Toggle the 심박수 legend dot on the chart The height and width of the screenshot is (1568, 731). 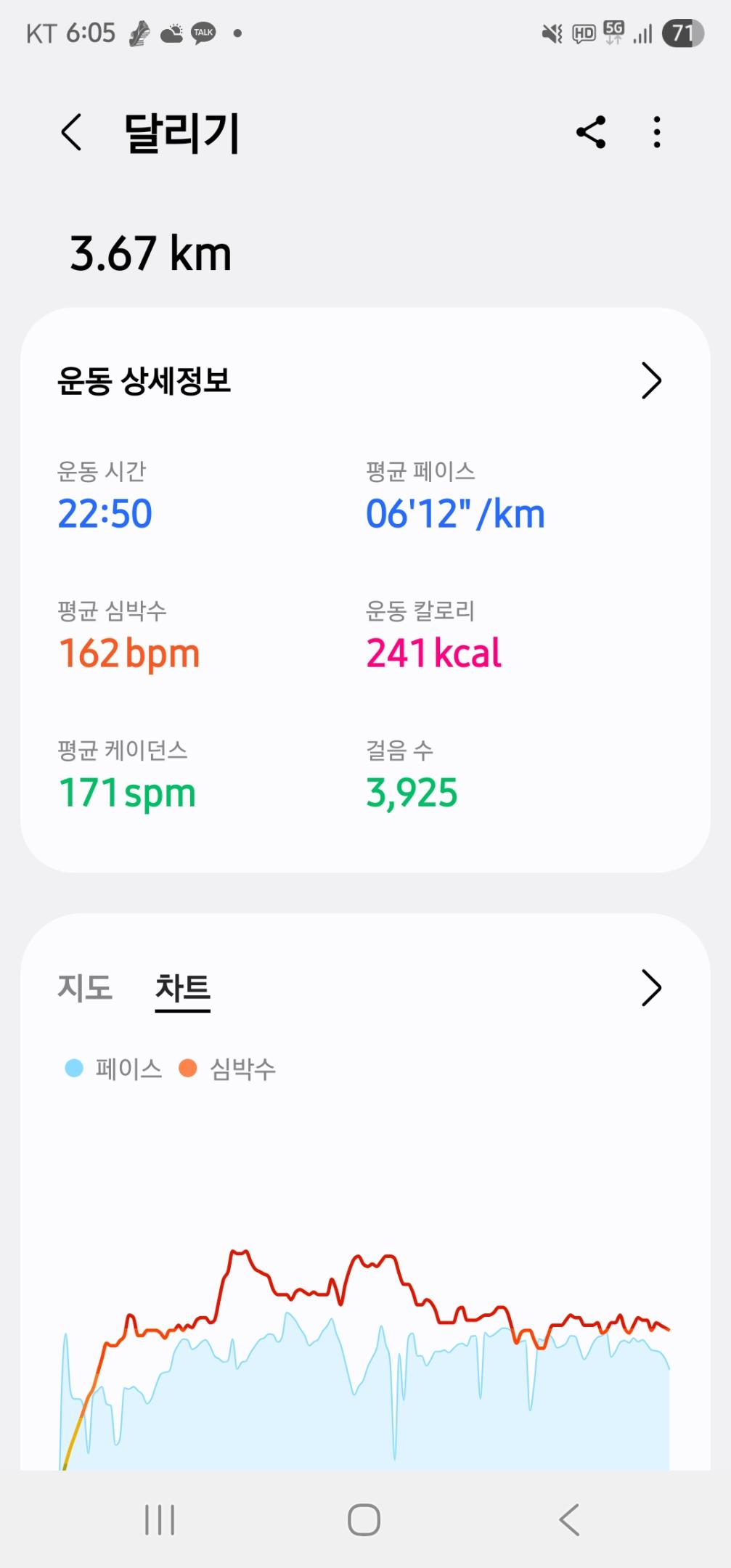click(x=190, y=1067)
